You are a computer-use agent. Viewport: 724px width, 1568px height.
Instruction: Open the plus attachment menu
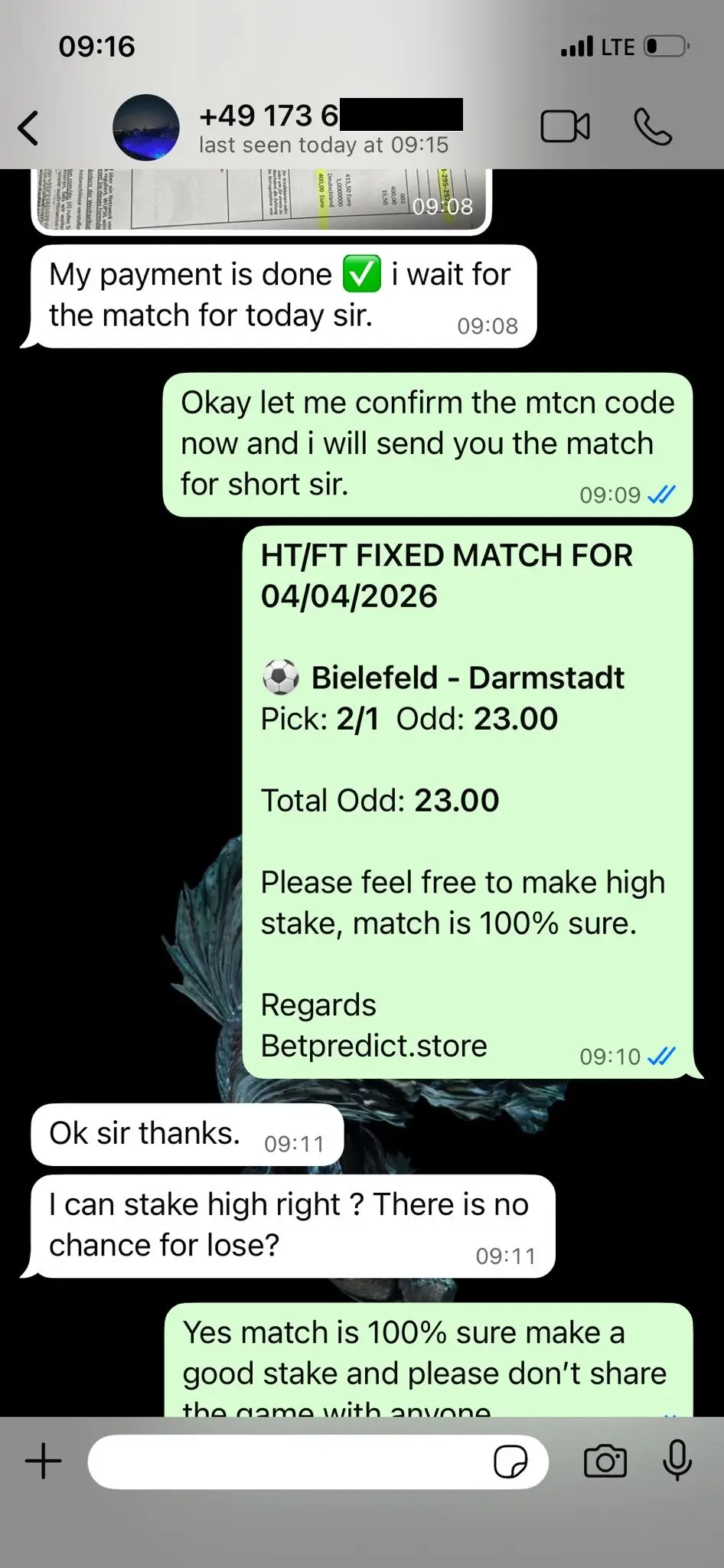[44, 1461]
